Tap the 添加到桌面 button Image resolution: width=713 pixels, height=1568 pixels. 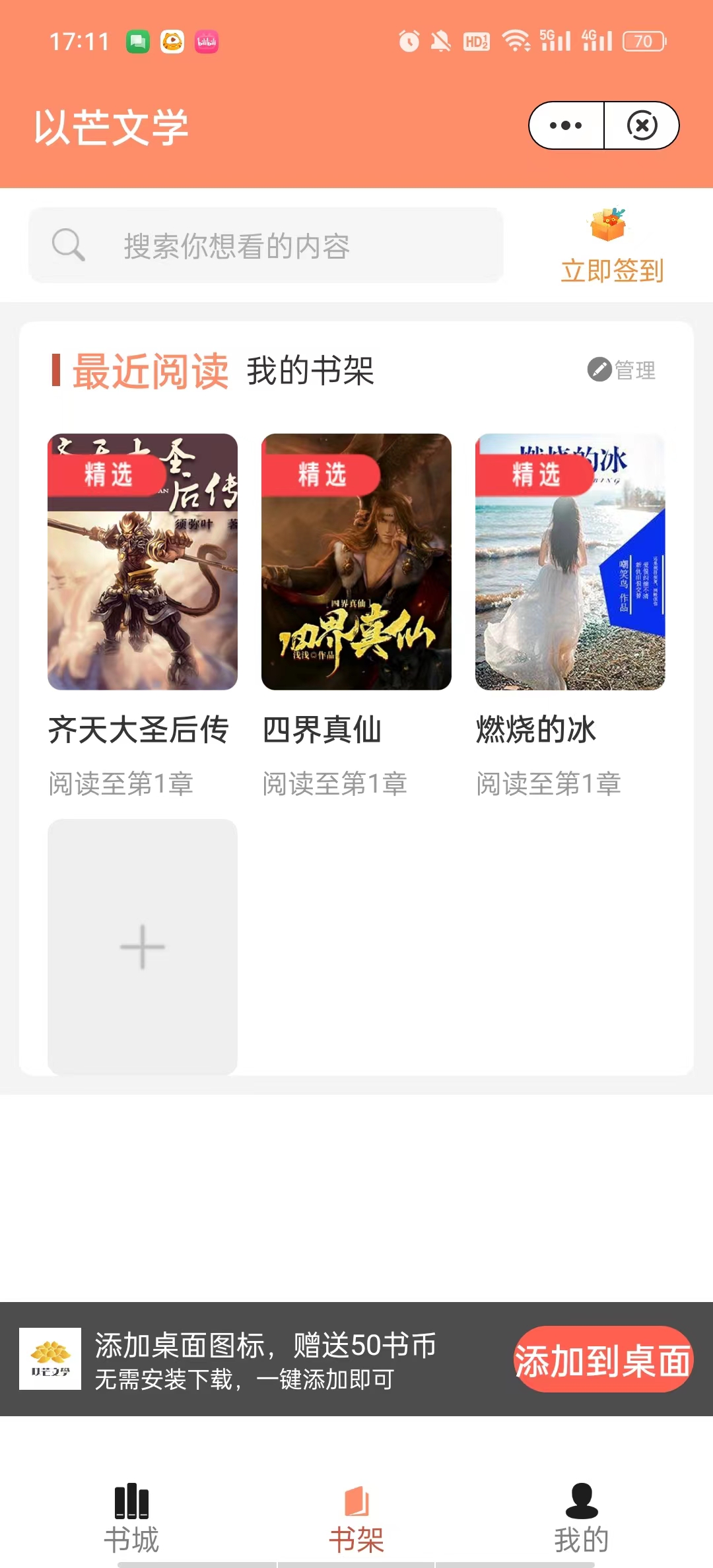coord(603,1359)
